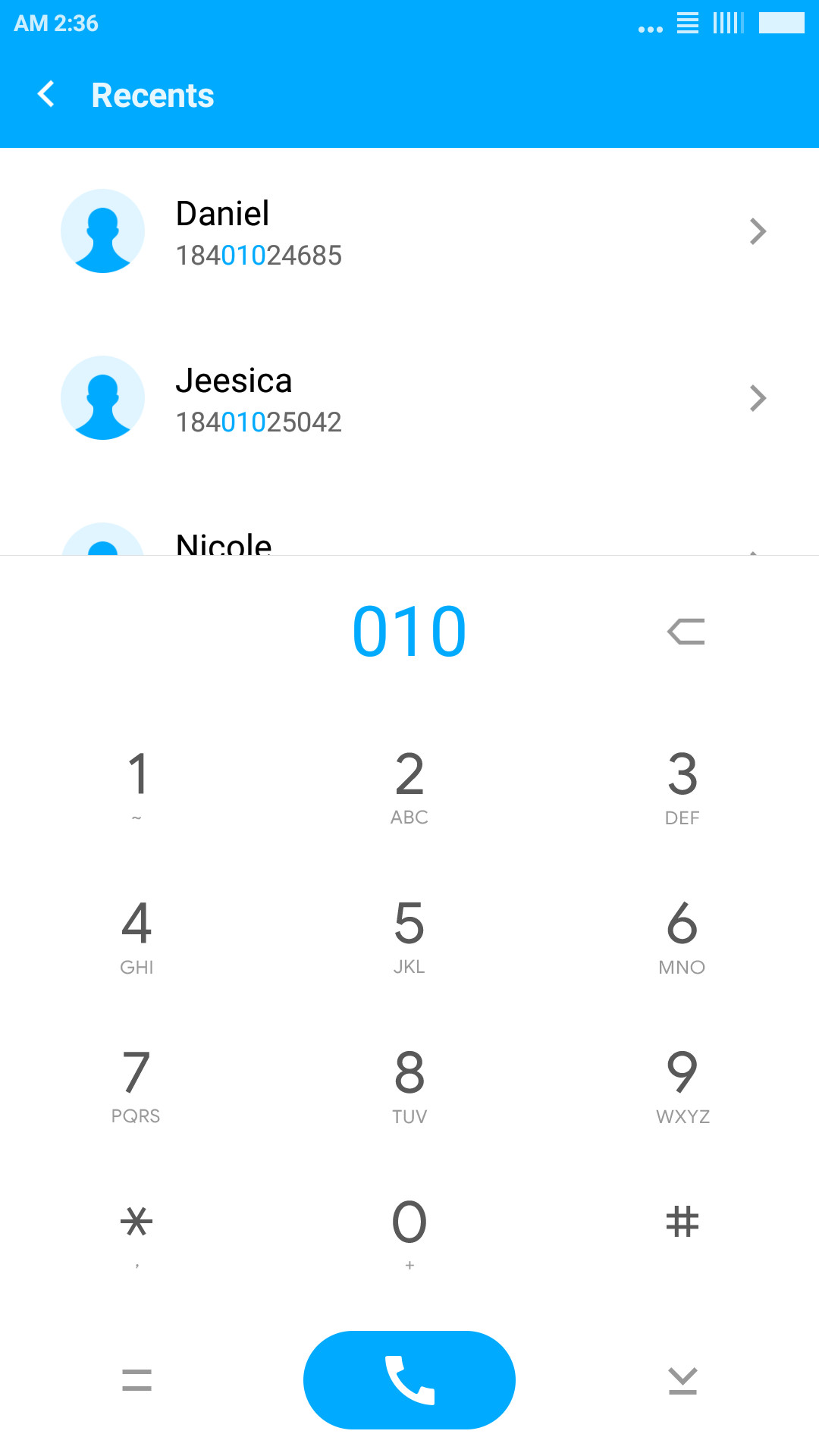The image size is (819, 1456).
Task: Open Daniel's call details
Action: coord(758,231)
